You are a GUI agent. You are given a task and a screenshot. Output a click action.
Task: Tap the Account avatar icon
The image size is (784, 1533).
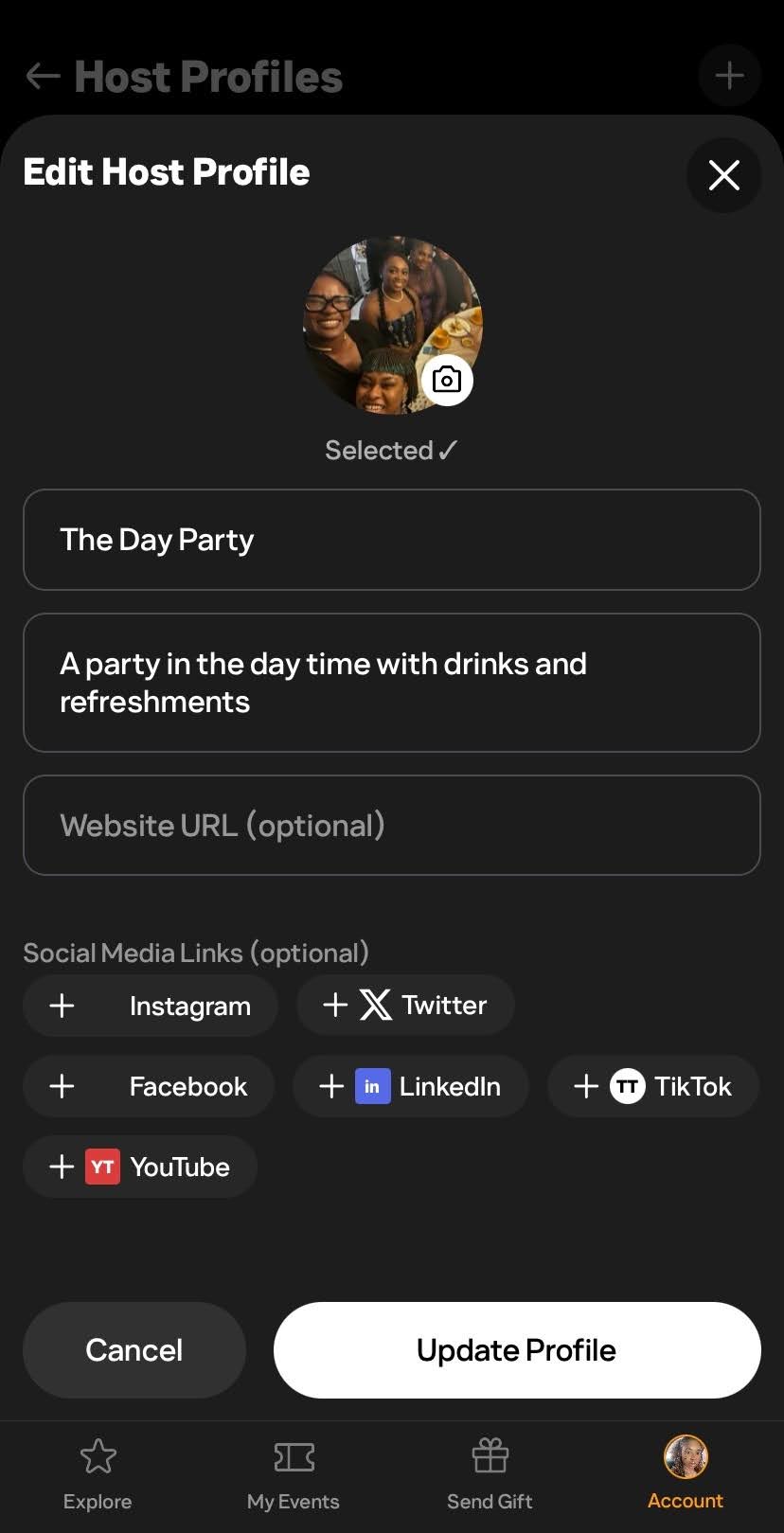pos(685,1454)
